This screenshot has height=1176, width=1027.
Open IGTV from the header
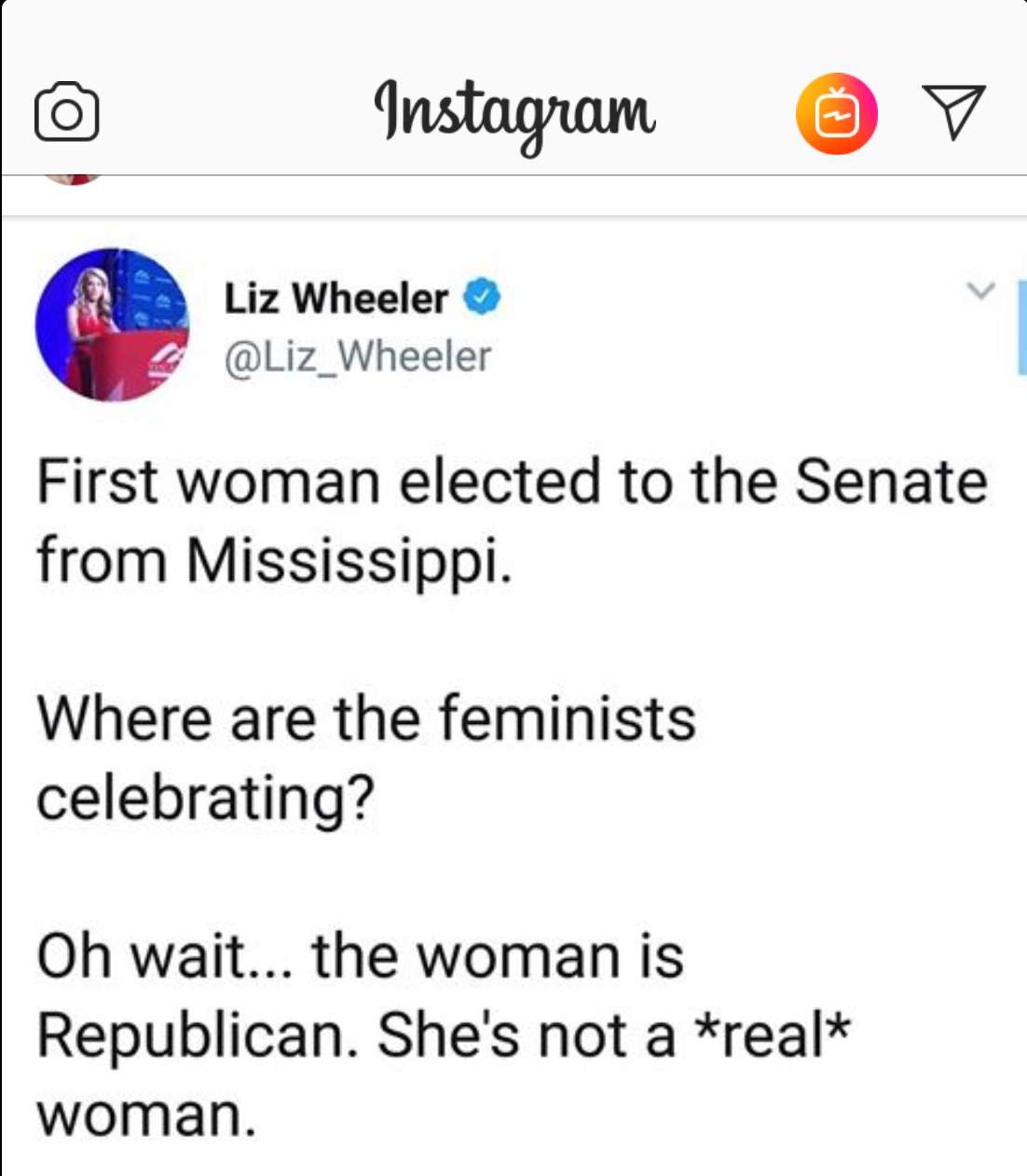pyautogui.click(x=836, y=114)
